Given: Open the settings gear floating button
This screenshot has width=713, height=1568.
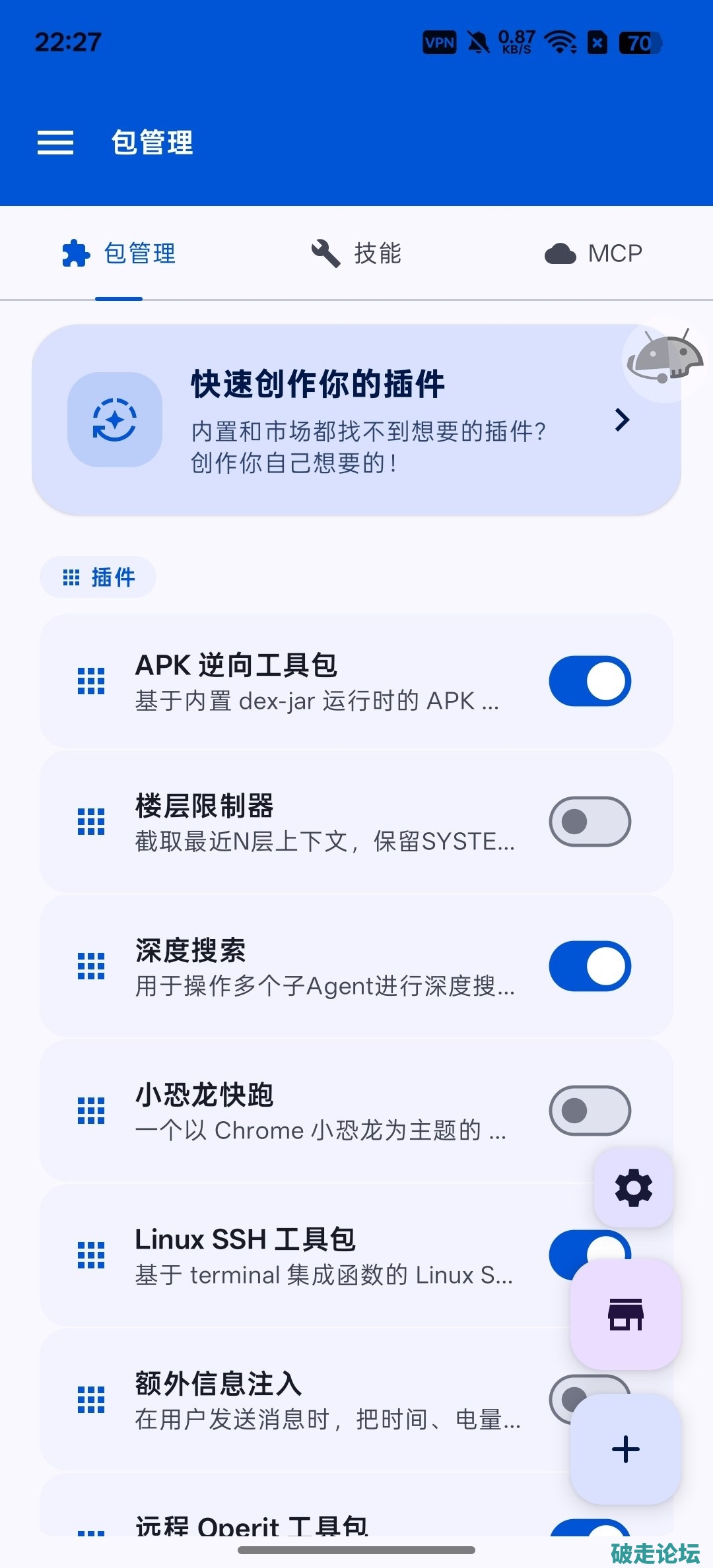Looking at the screenshot, I should [634, 1188].
